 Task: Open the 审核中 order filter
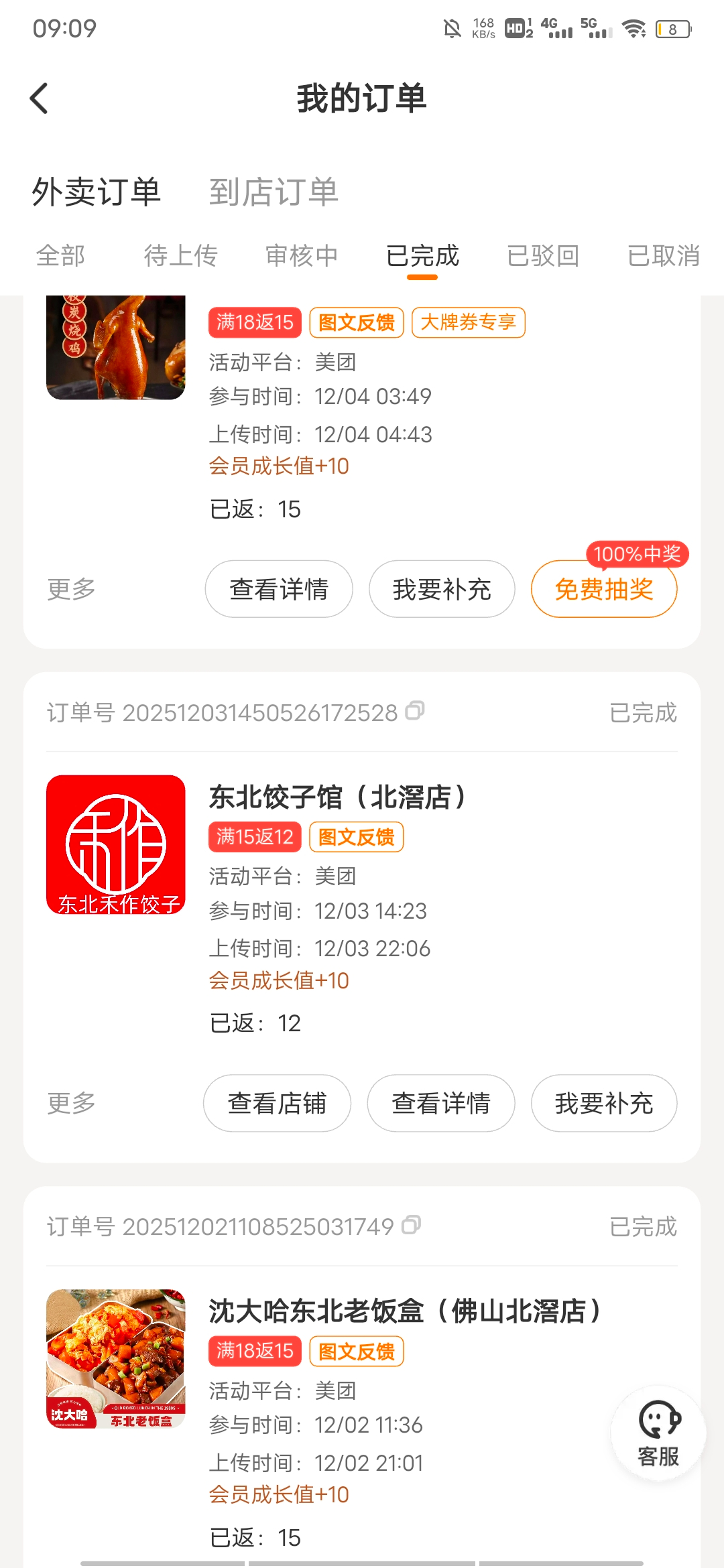pyautogui.click(x=302, y=255)
